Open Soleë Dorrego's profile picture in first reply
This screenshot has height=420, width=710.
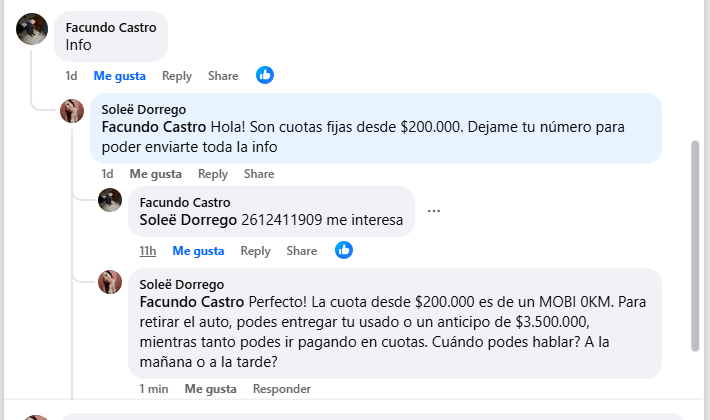(x=72, y=111)
